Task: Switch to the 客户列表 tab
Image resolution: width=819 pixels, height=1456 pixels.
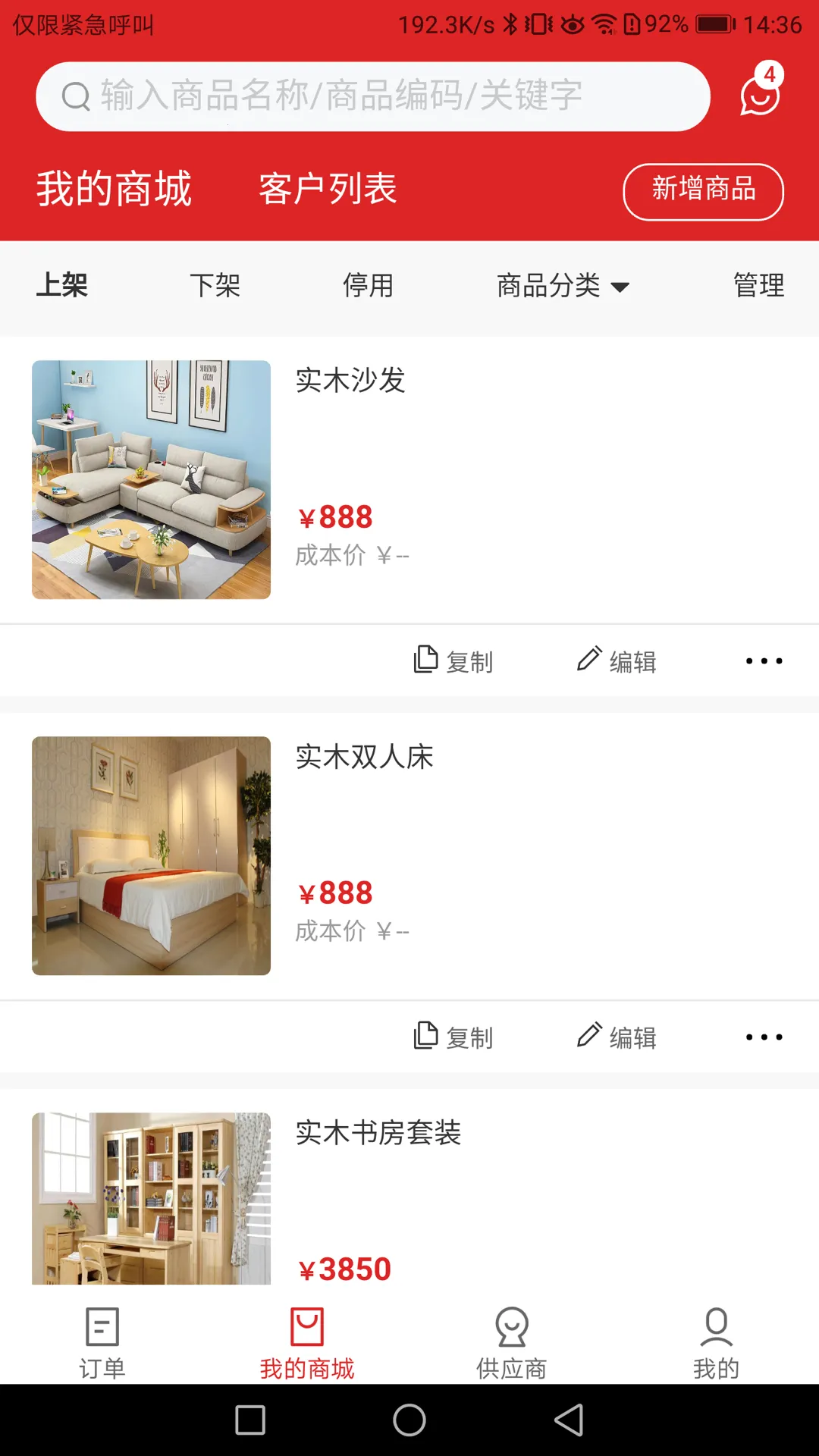Action: [x=328, y=189]
